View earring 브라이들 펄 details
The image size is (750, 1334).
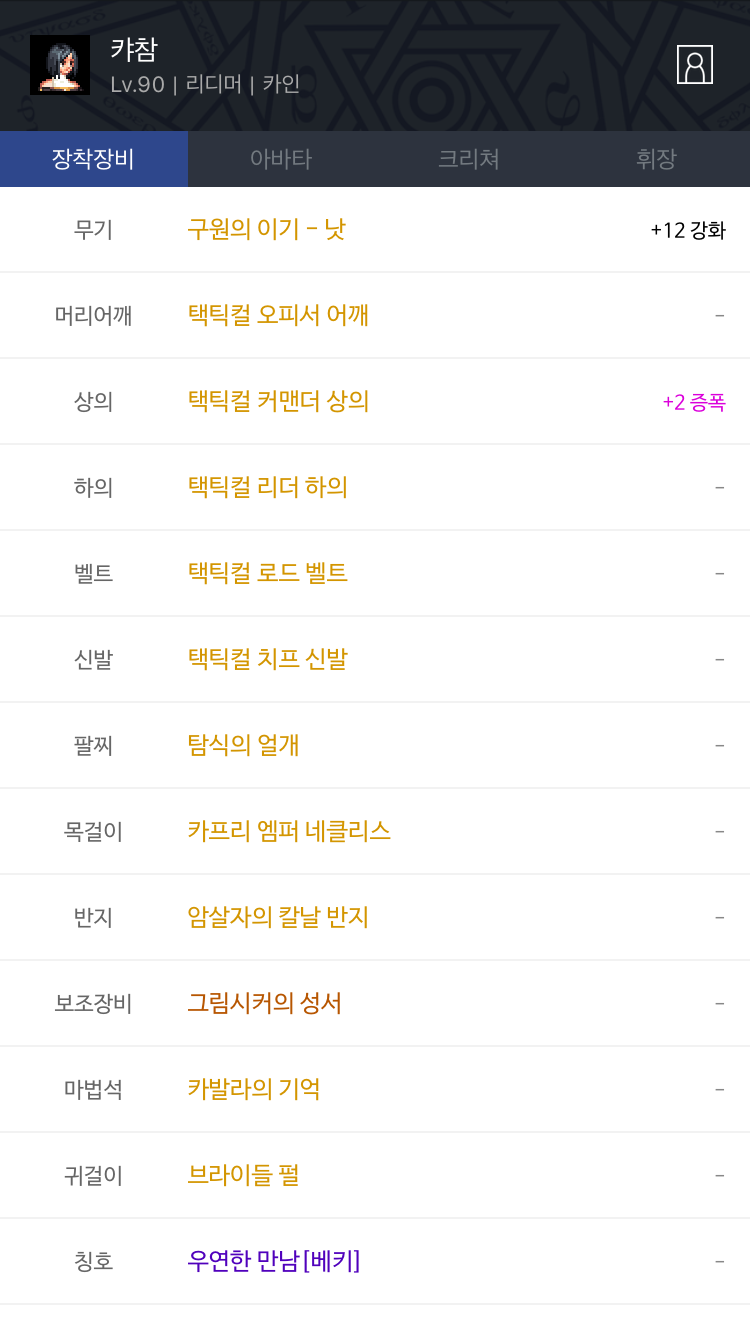(x=375, y=1176)
